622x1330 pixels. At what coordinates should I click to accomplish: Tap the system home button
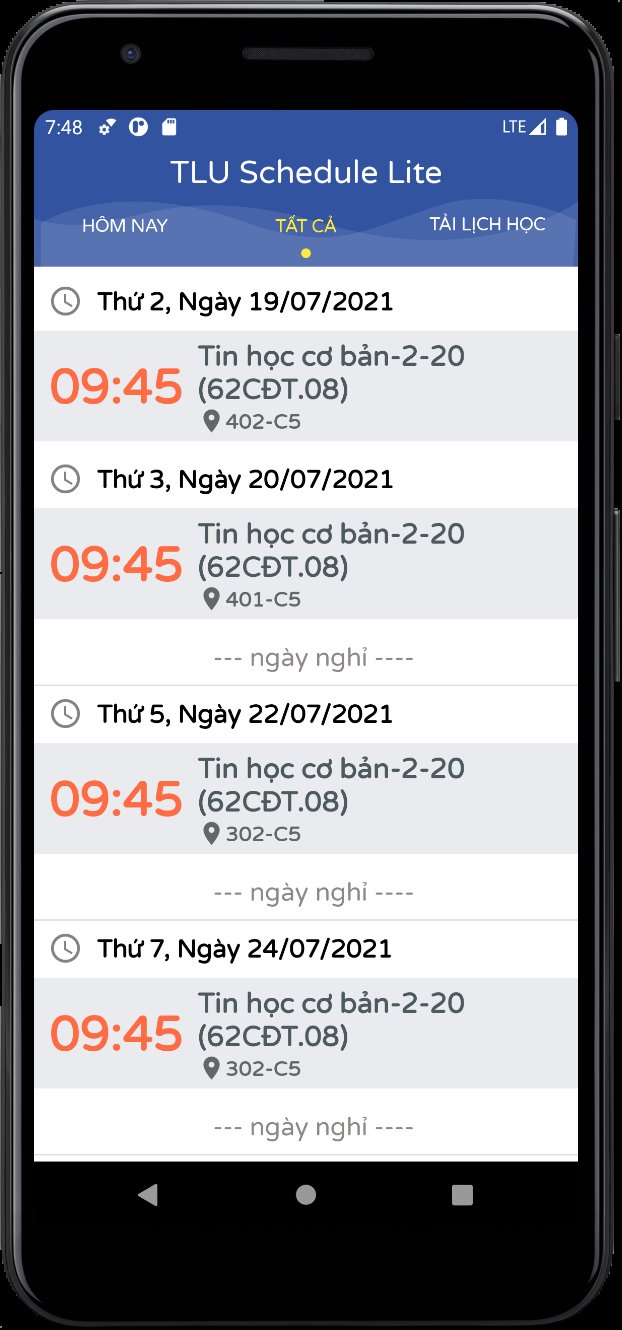(306, 1194)
